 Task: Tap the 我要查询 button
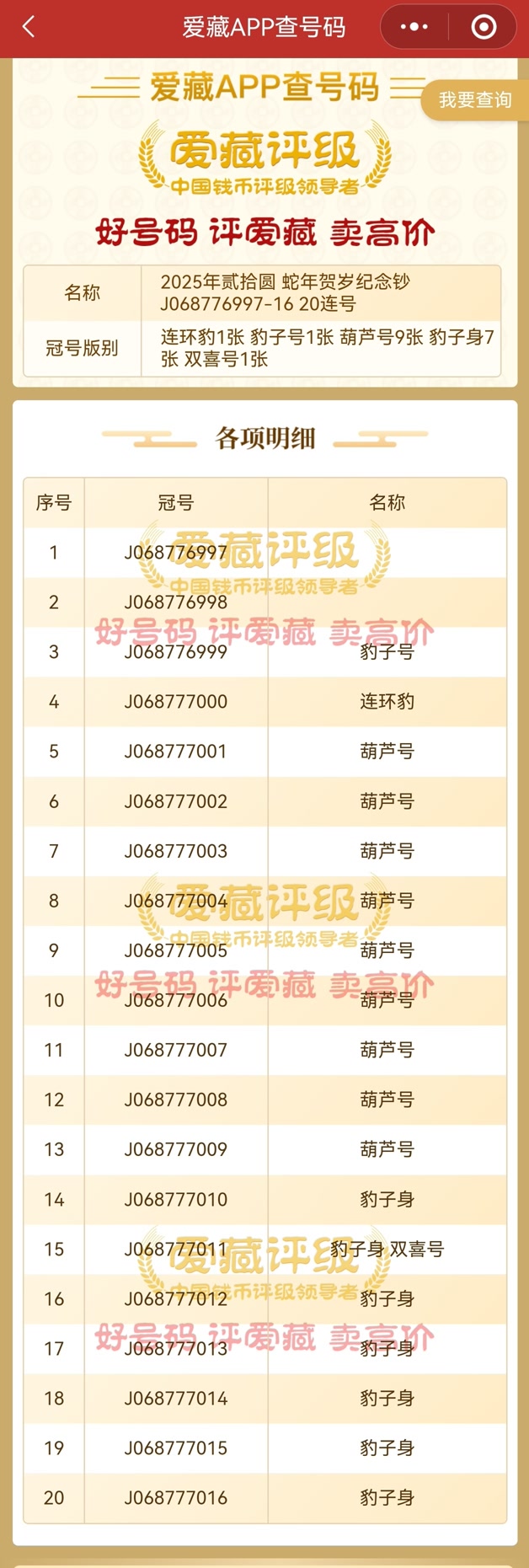tap(474, 100)
